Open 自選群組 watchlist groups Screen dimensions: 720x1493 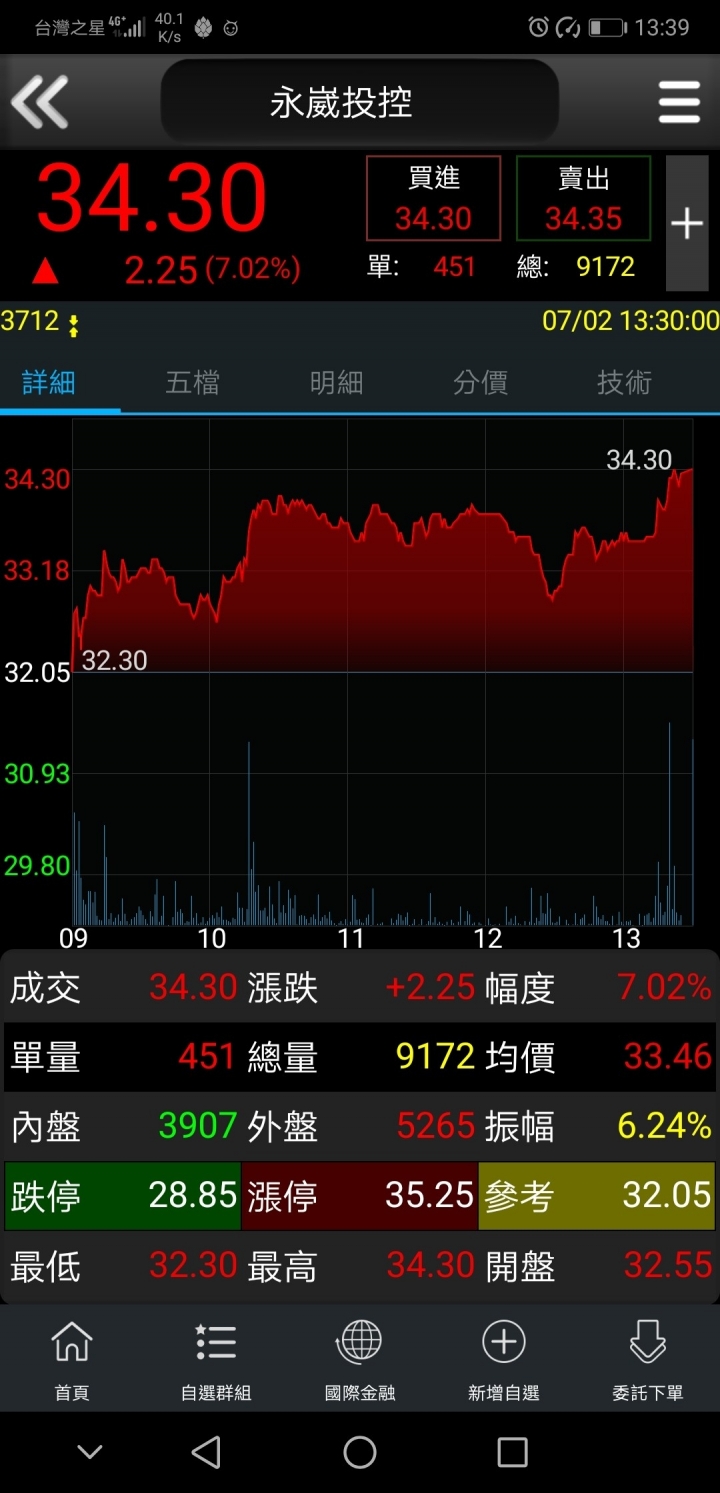[x=216, y=1359]
